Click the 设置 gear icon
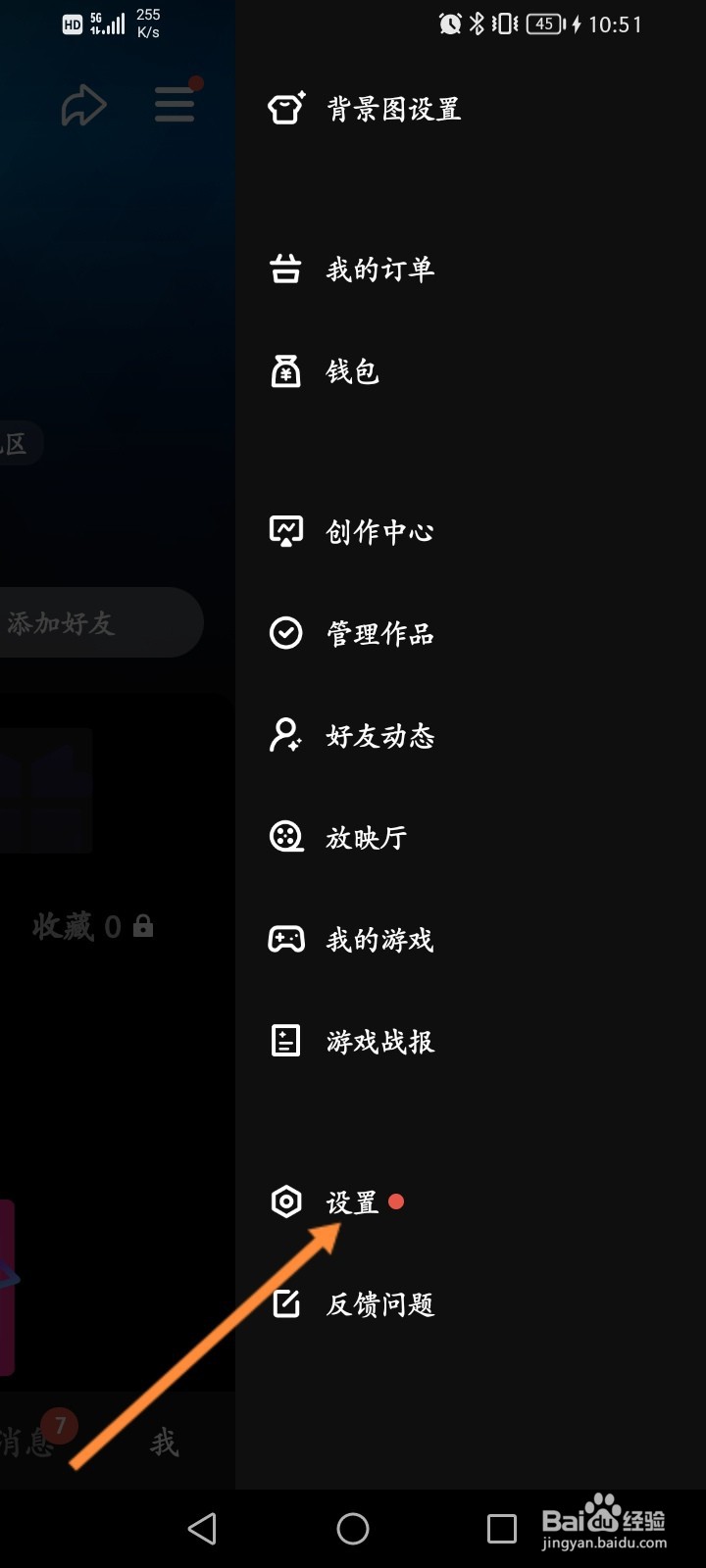This screenshot has width=706, height=1568. click(285, 1201)
